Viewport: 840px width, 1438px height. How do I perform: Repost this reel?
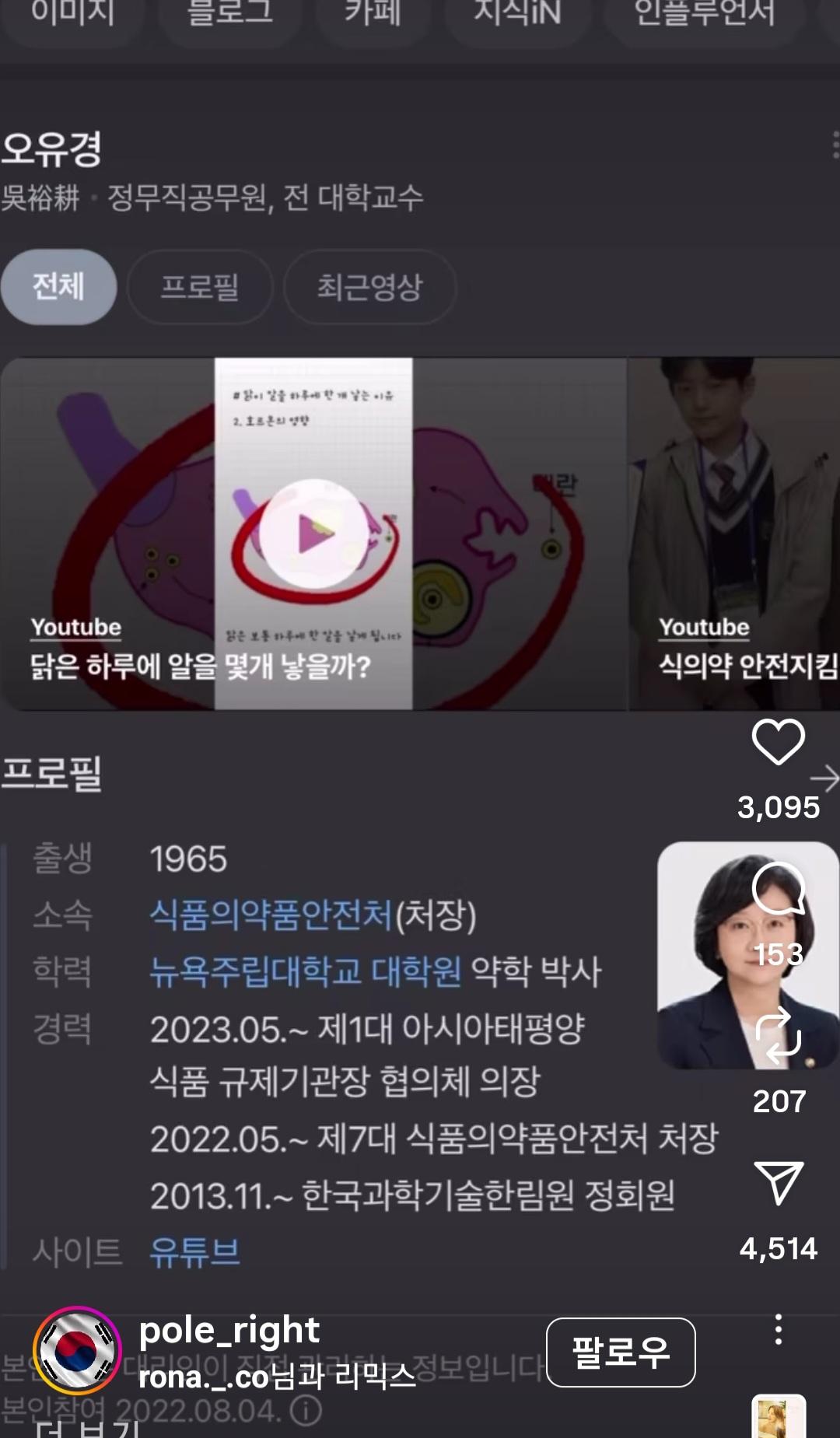tap(778, 1036)
